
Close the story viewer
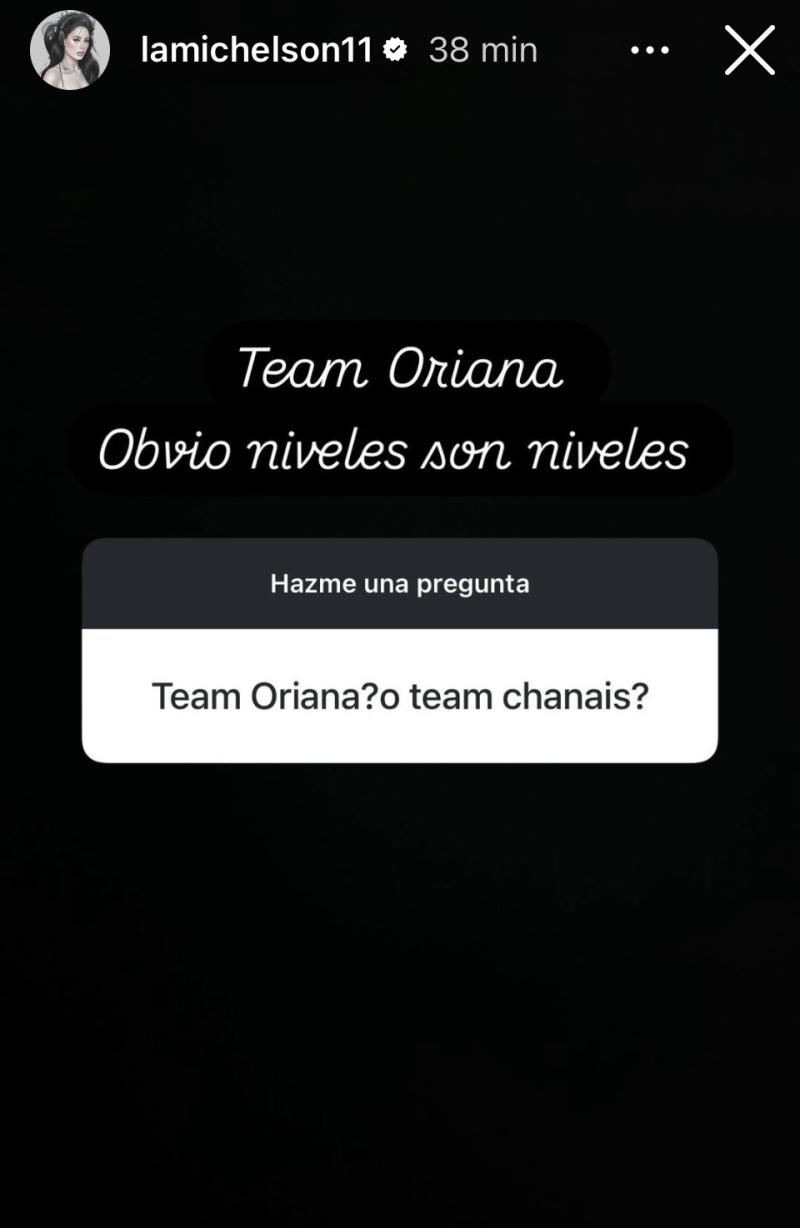[x=749, y=50]
